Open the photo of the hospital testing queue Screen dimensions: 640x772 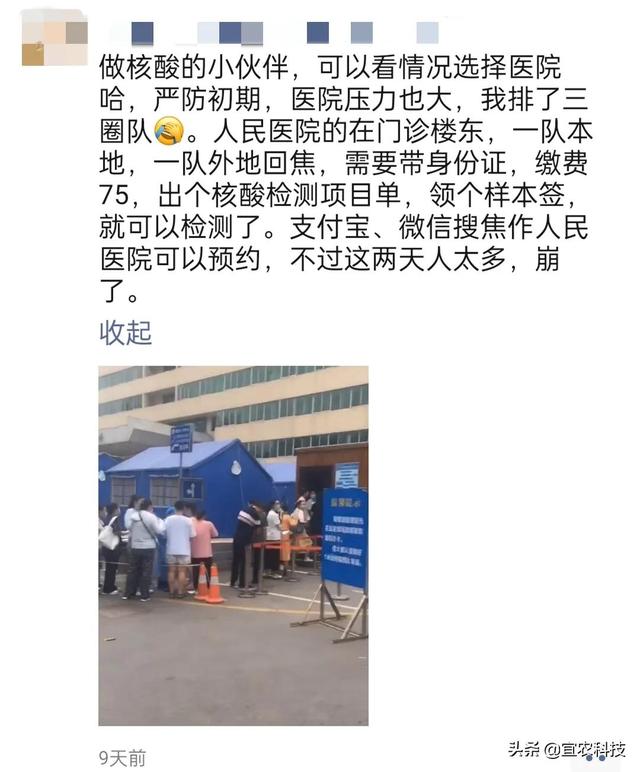point(233,545)
